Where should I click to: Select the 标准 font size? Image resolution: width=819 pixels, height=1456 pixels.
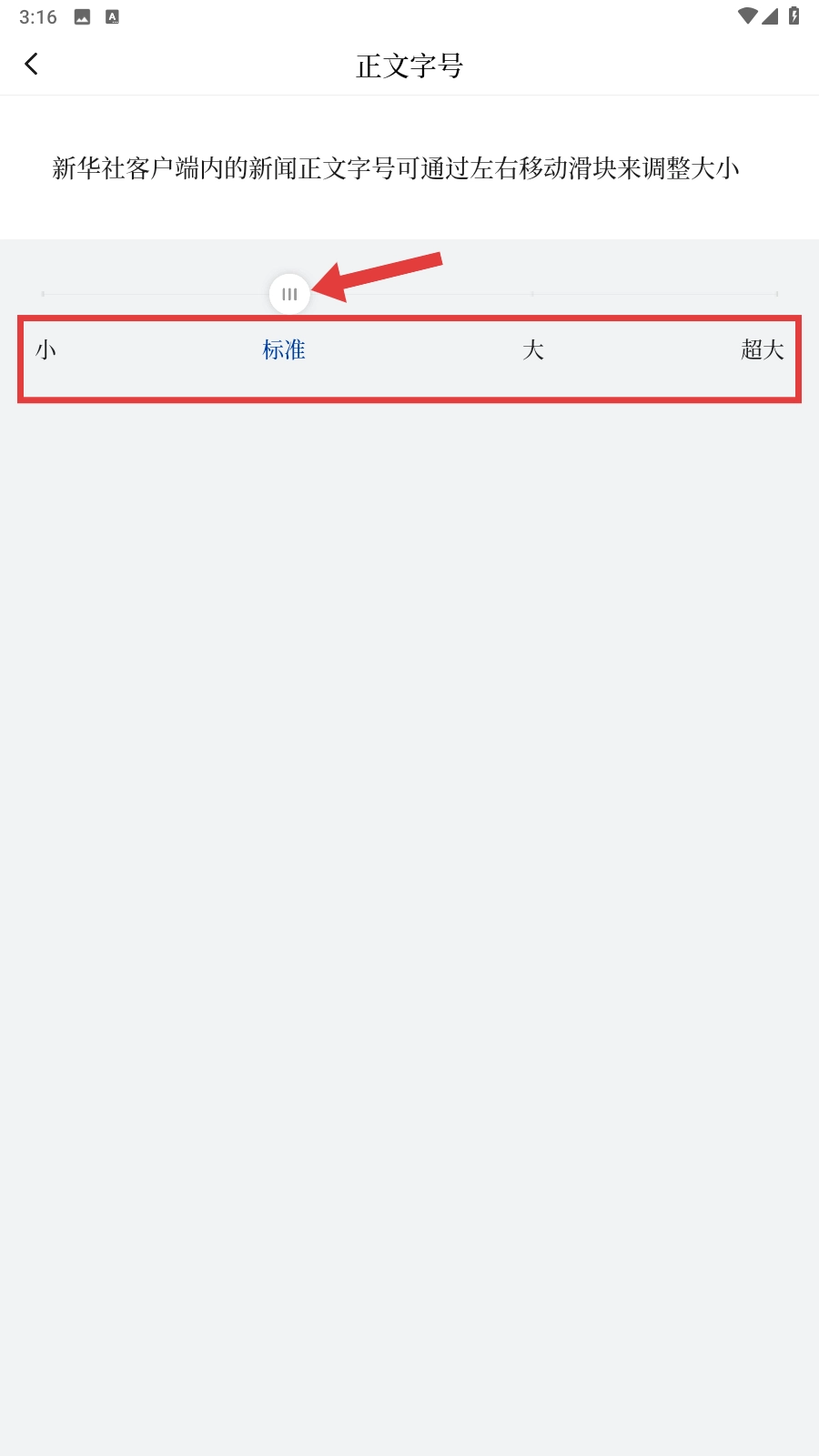[x=284, y=350]
